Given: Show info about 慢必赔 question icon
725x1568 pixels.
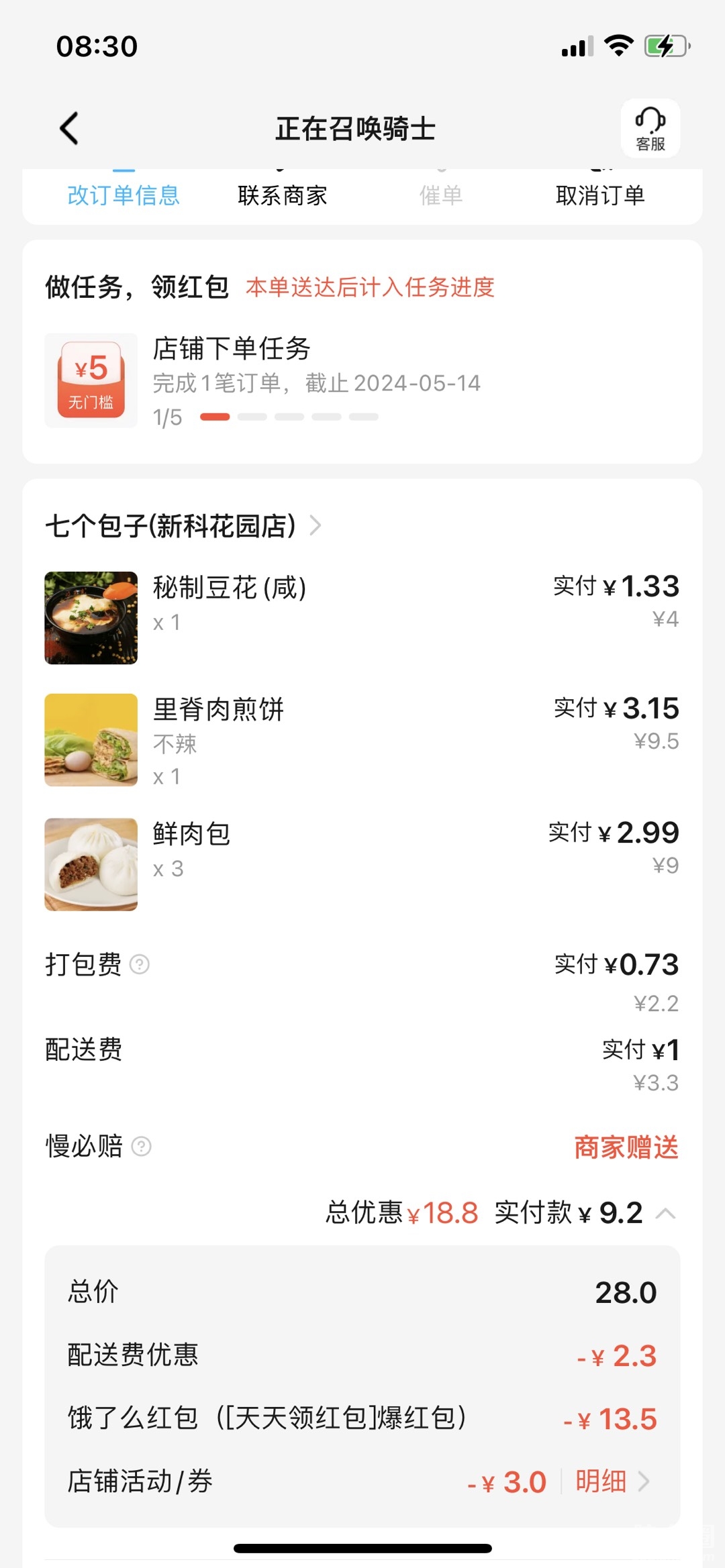Looking at the screenshot, I should point(141,1147).
